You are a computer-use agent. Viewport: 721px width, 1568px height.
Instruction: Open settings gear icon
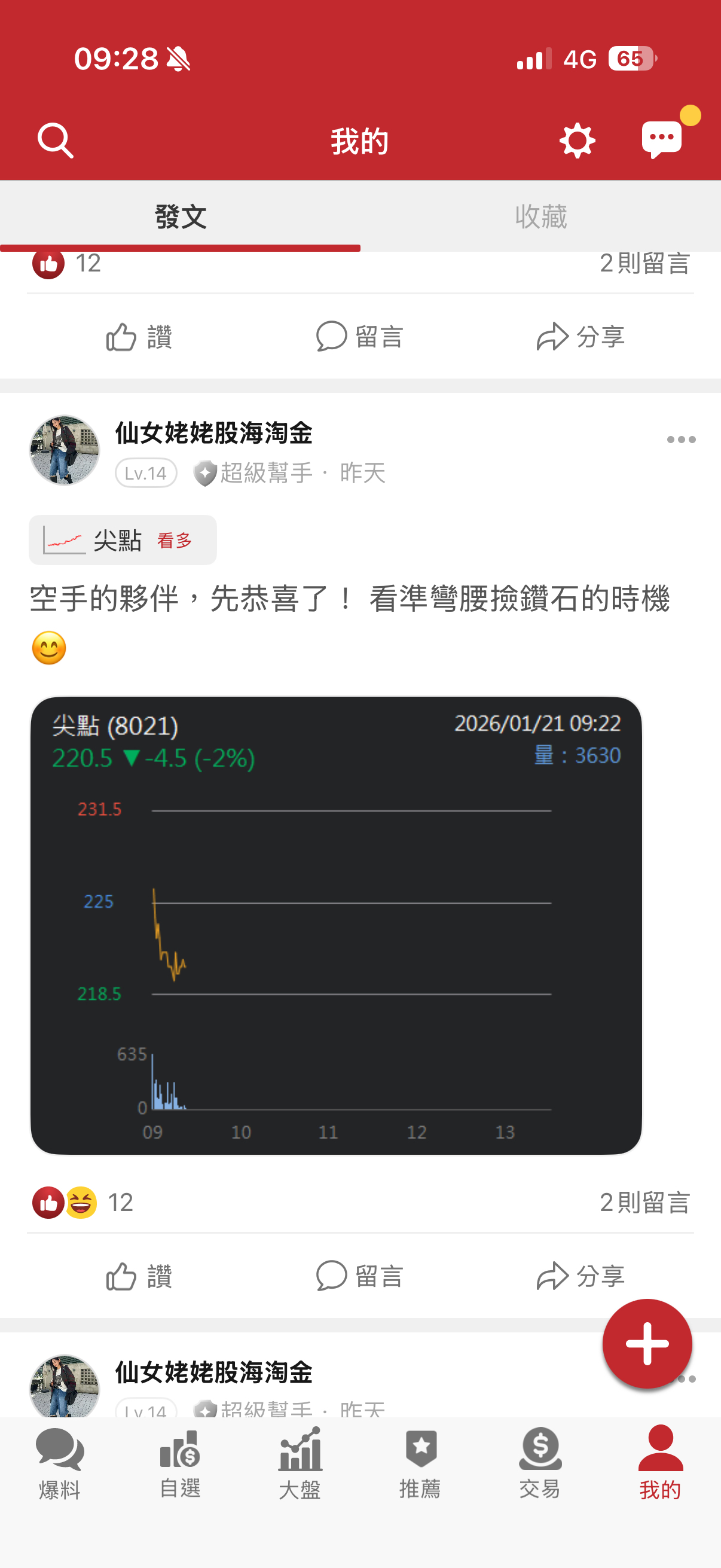tap(576, 141)
